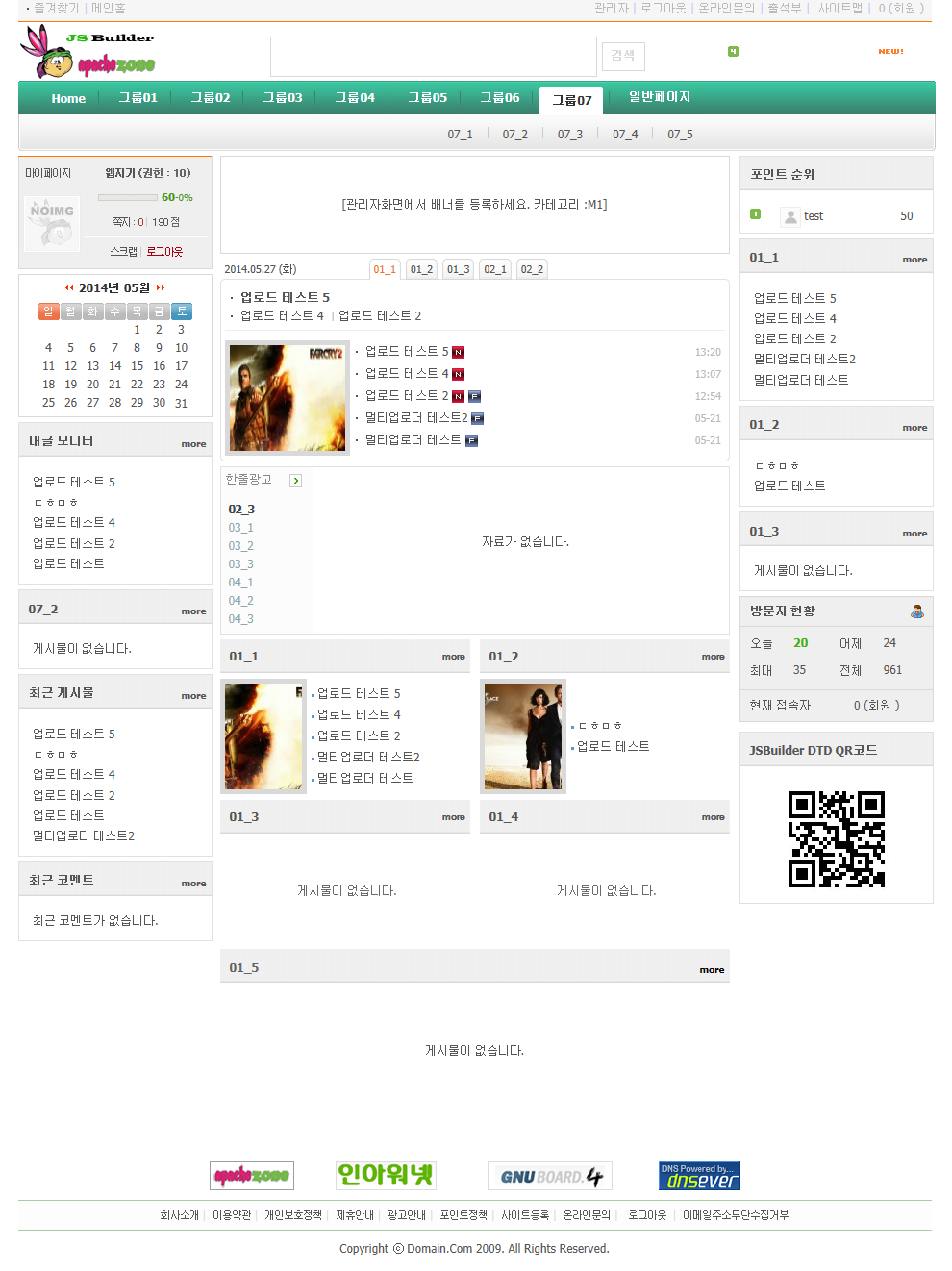952x1271 pixels.
Task: Open the 개인보호정책 footer link
Action: [293, 1215]
